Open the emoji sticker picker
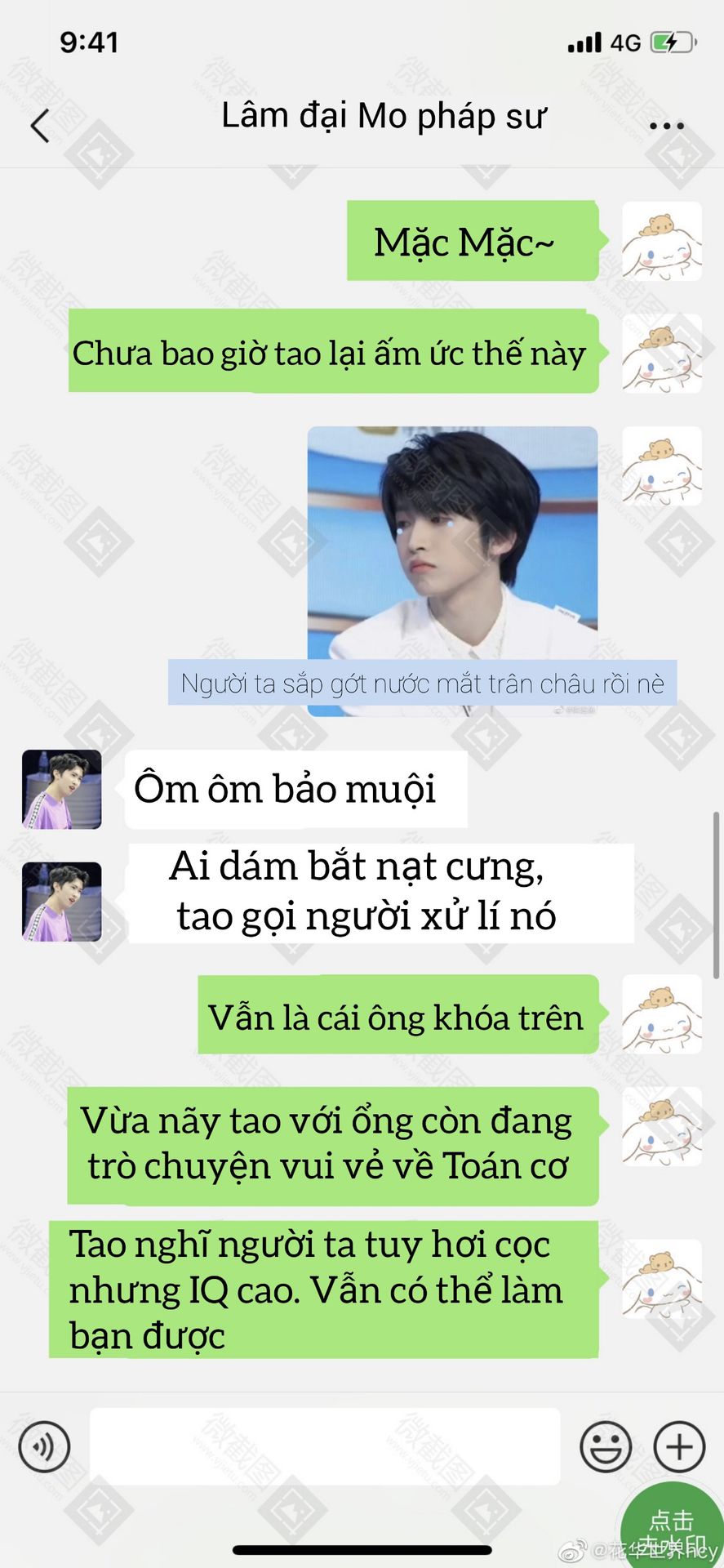724x1568 pixels. (606, 1446)
